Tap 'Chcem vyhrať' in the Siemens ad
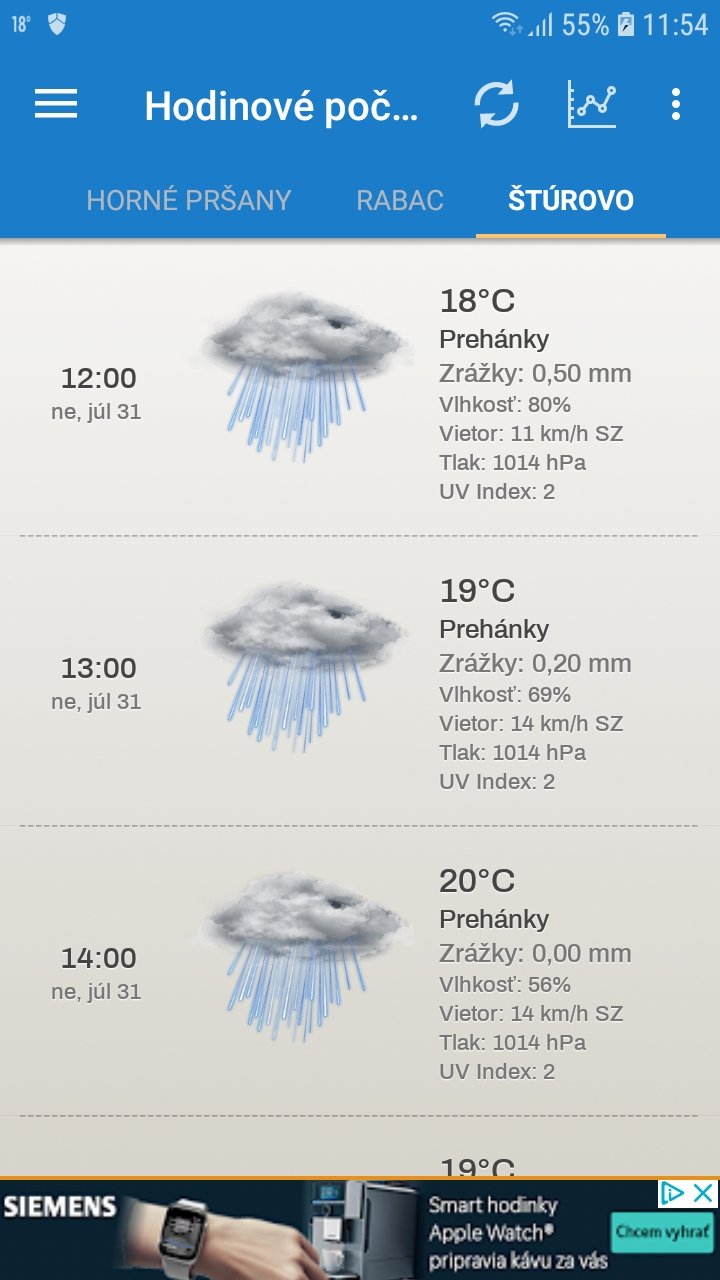This screenshot has width=720, height=1280. pyautogui.click(x=663, y=1232)
